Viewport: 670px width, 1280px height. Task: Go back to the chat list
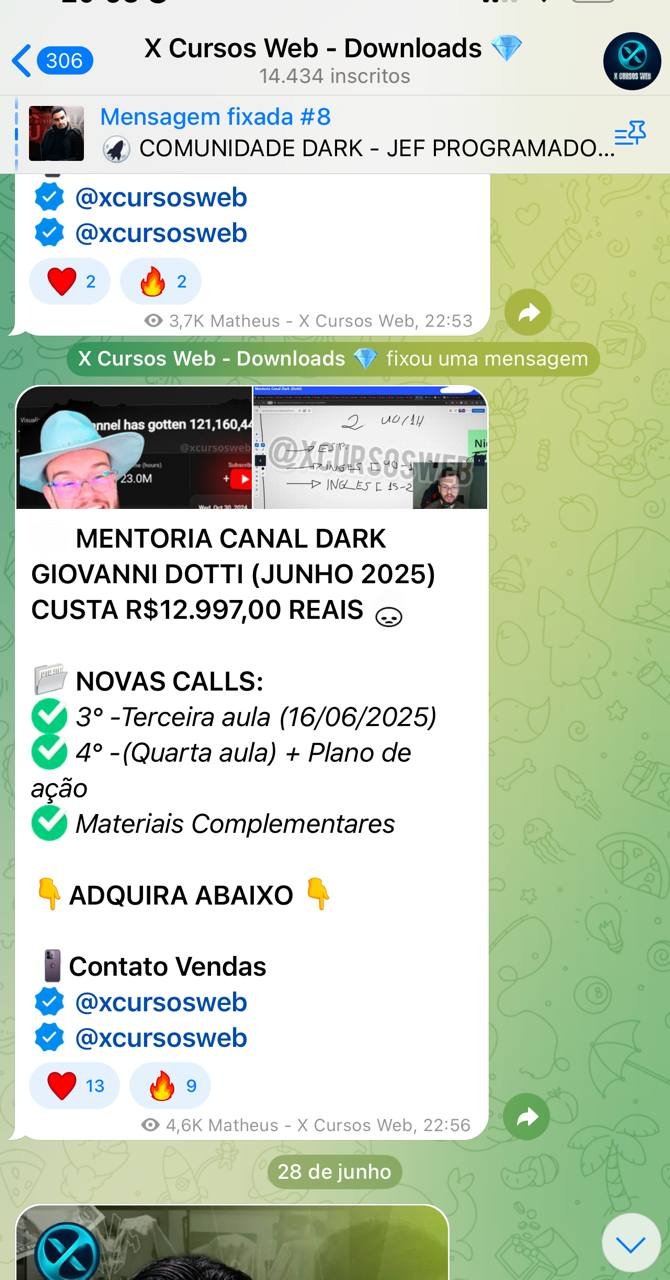click(x=52, y=61)
